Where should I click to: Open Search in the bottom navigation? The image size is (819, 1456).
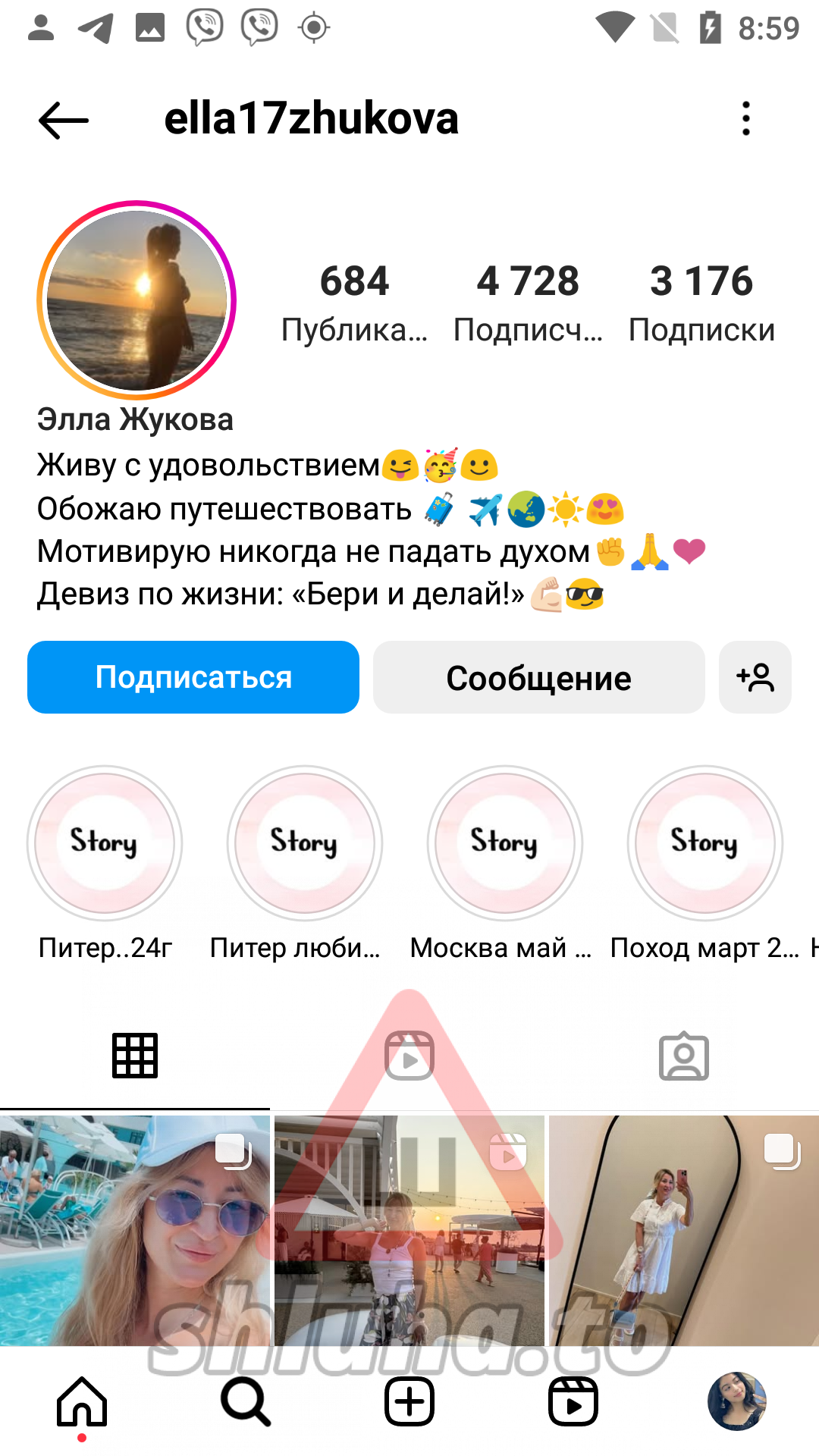[246, 1401]
